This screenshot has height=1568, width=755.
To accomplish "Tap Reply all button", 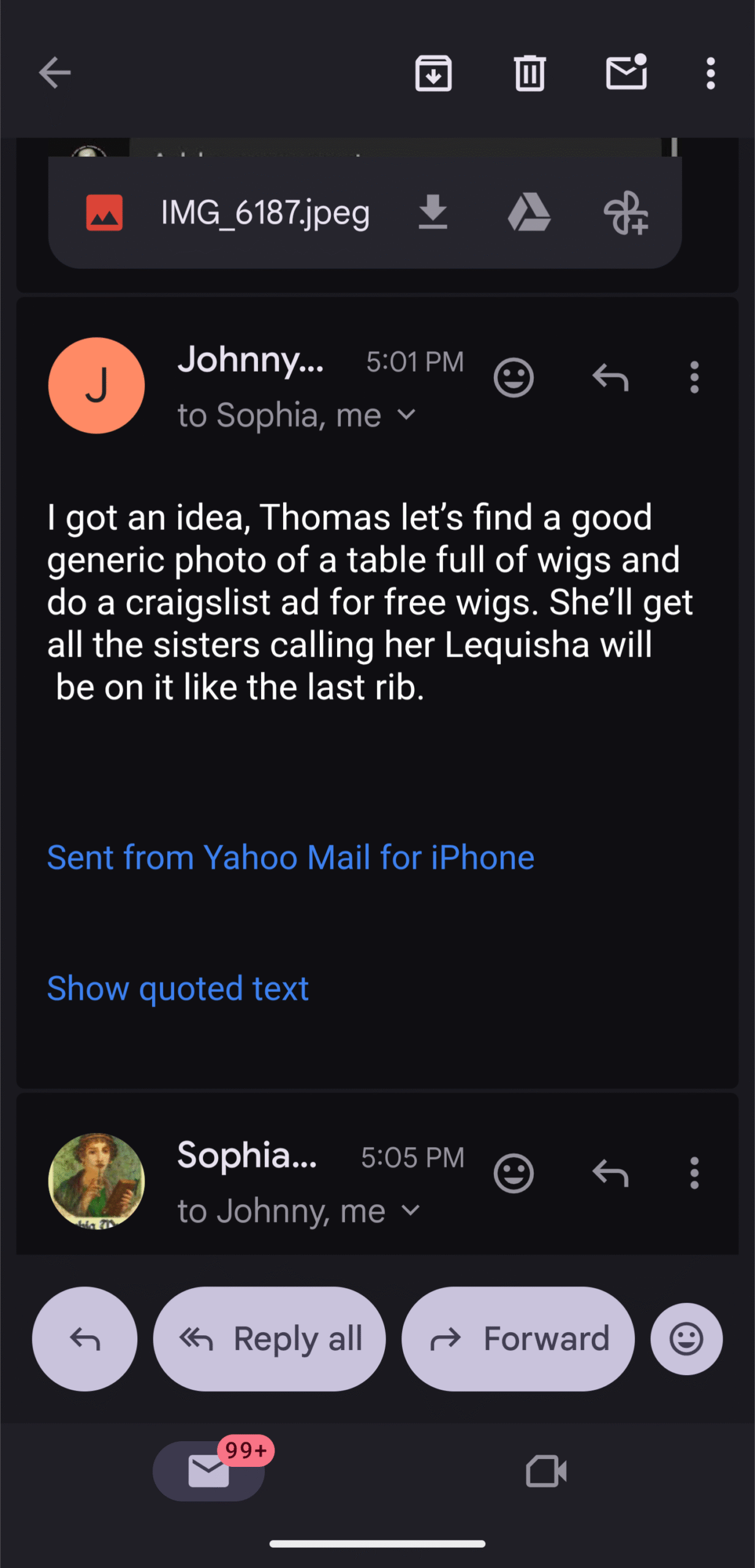I will pyautogui.click(x=270, y=1339).
